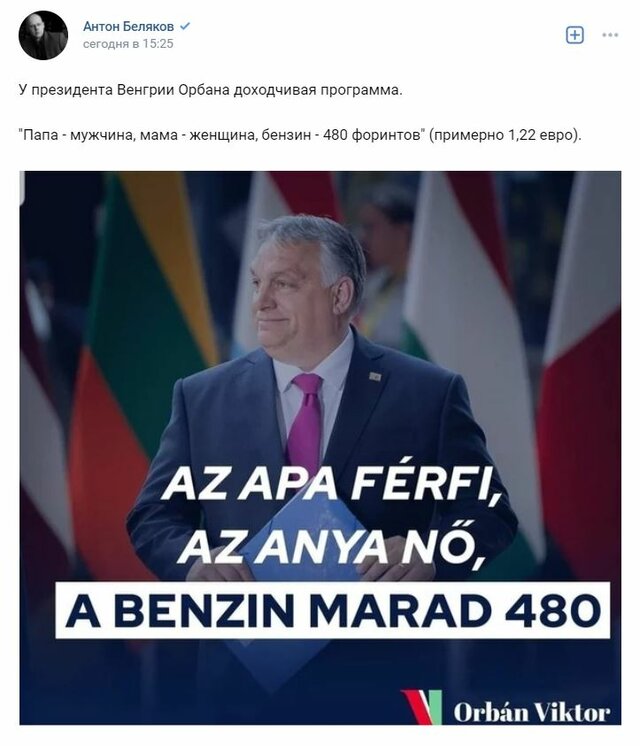Open the Антон Беляков author name link
The image size is (640, 746).
128,26
